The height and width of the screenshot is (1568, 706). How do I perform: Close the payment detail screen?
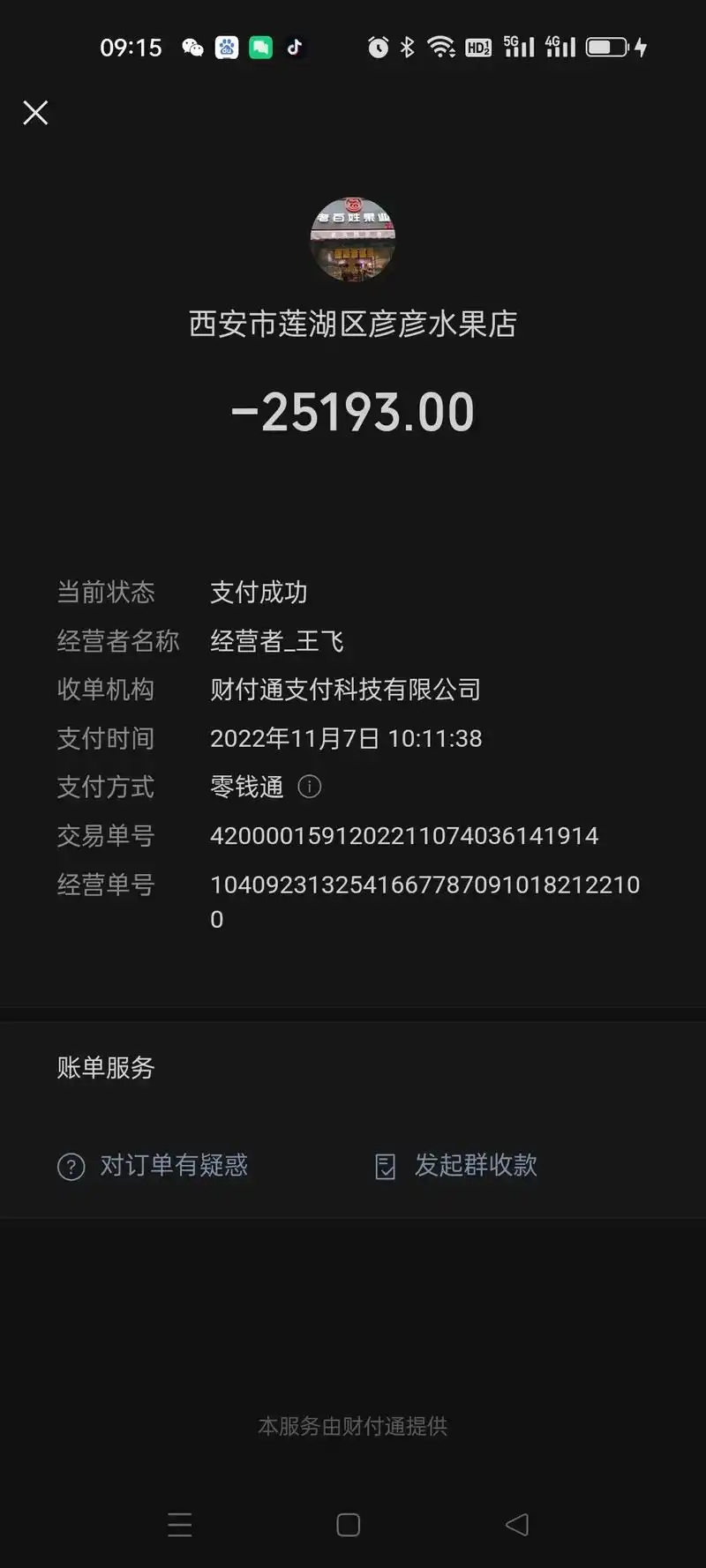pos(35,113)
